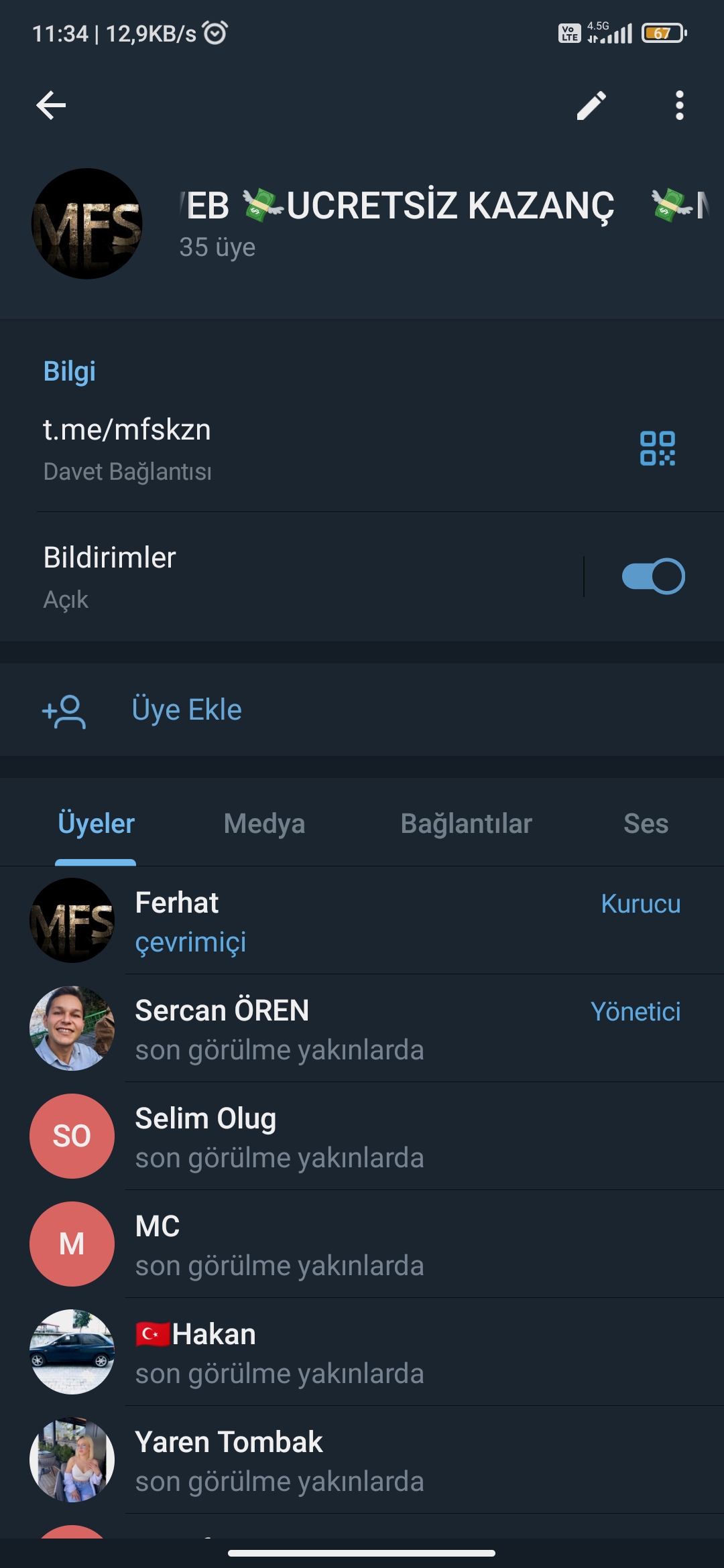Screen dimensions: 724x1568
Task: Disable the Bildirimler notifications toggle
Action: click(x=652, y=576)
